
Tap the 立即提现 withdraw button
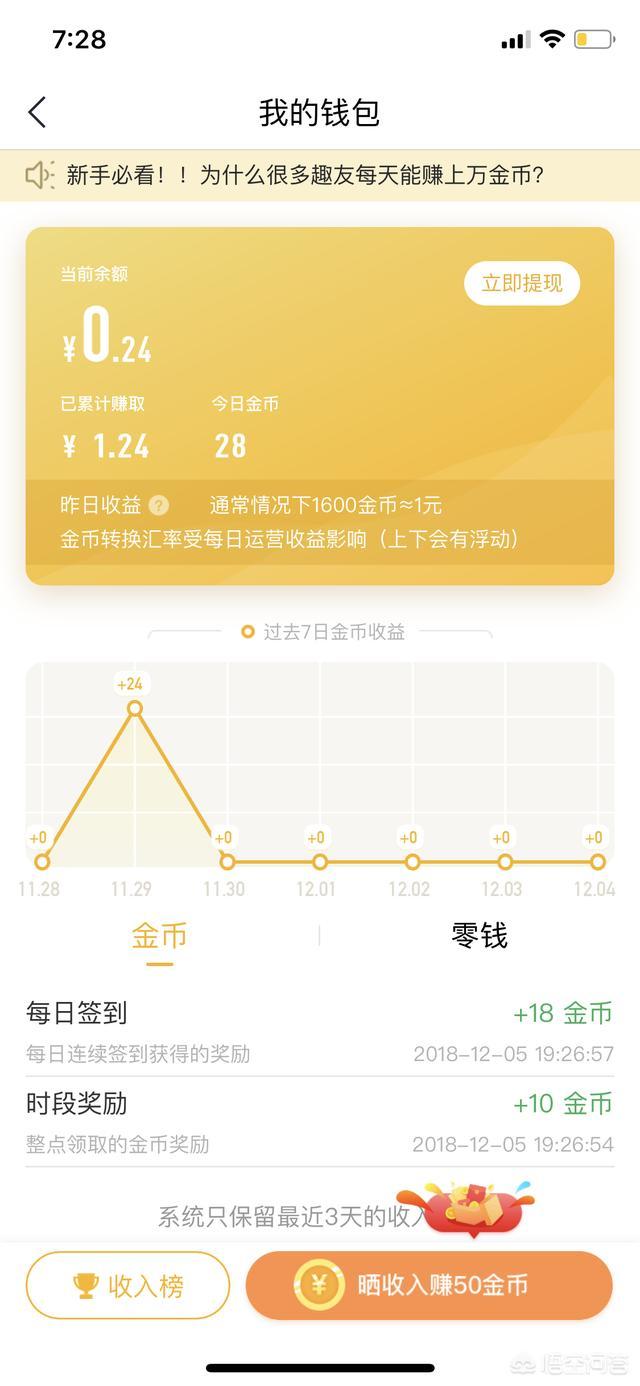pyautogui.click(x=521, y=284)
